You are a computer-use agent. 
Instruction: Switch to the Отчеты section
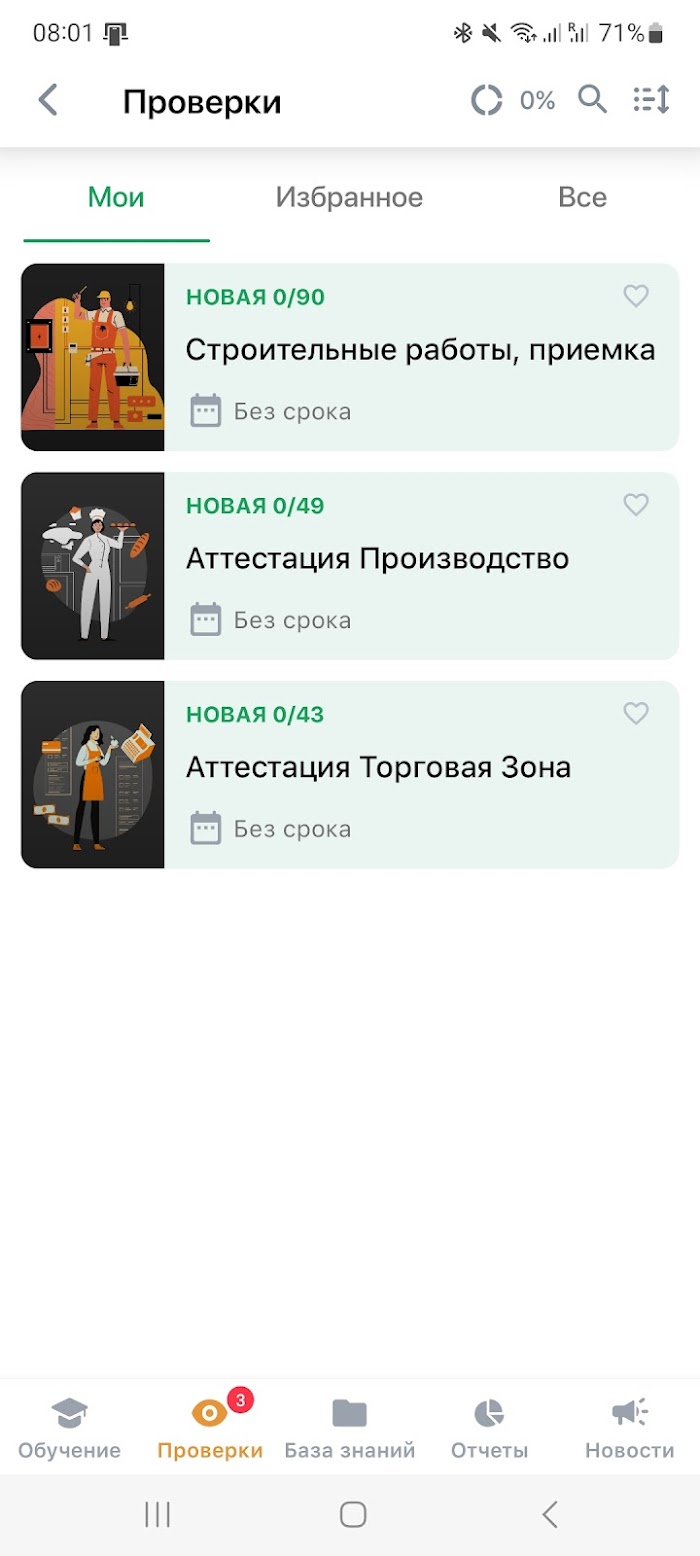click(x=489, y=1429)
